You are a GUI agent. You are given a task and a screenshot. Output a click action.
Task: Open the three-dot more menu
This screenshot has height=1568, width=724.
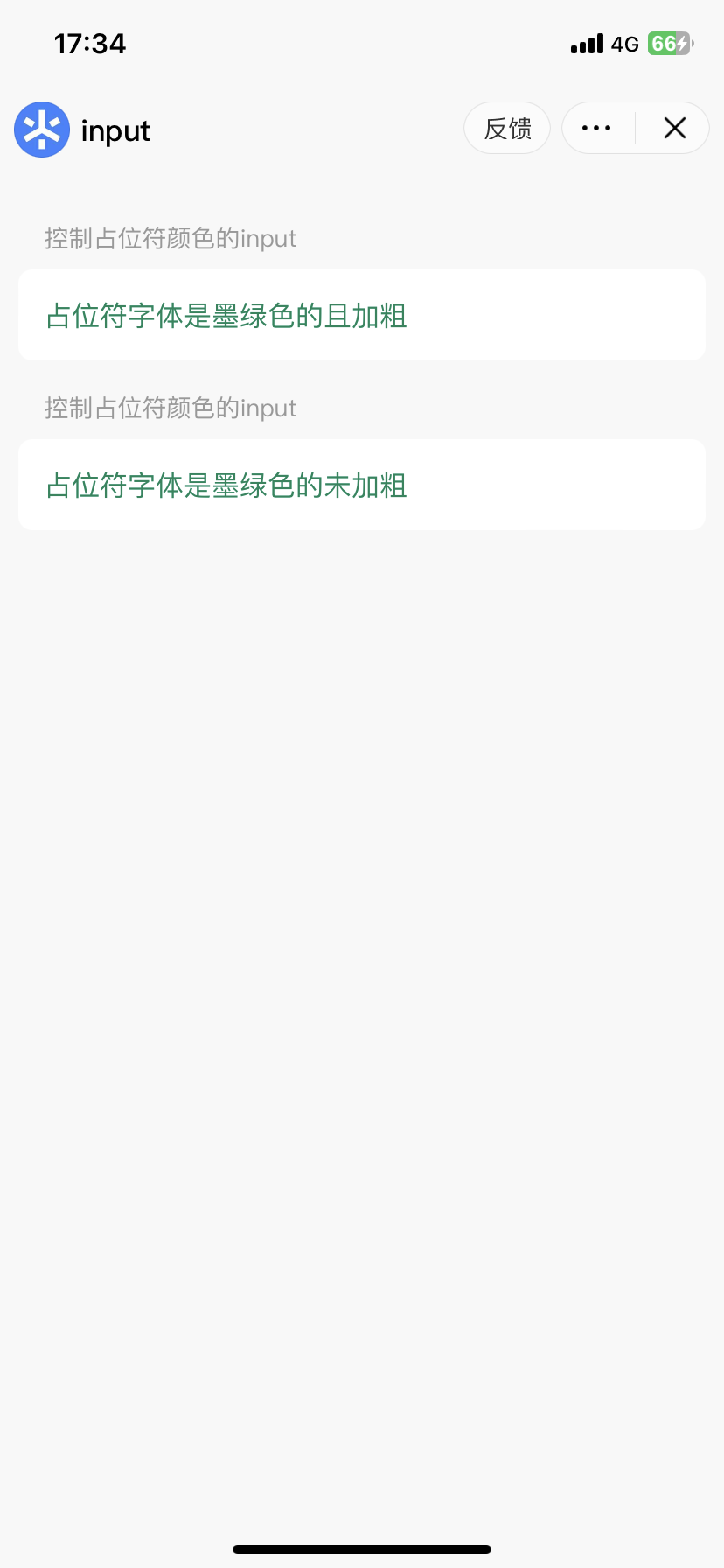597,129
